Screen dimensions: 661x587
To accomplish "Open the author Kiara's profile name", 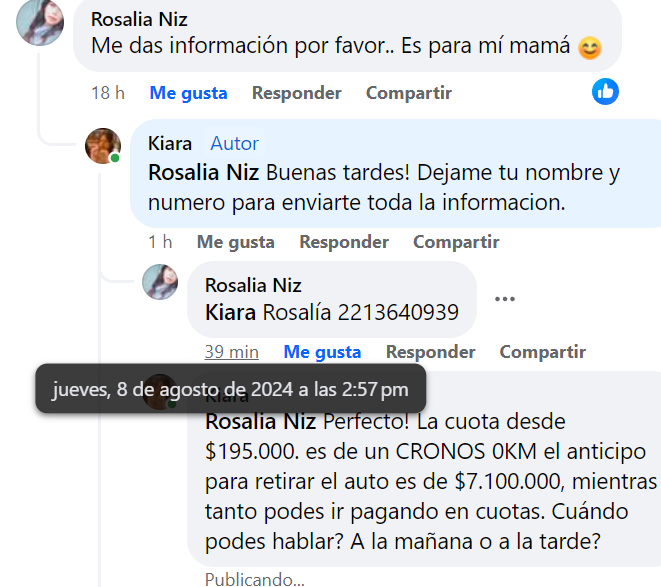I will 170,143.
